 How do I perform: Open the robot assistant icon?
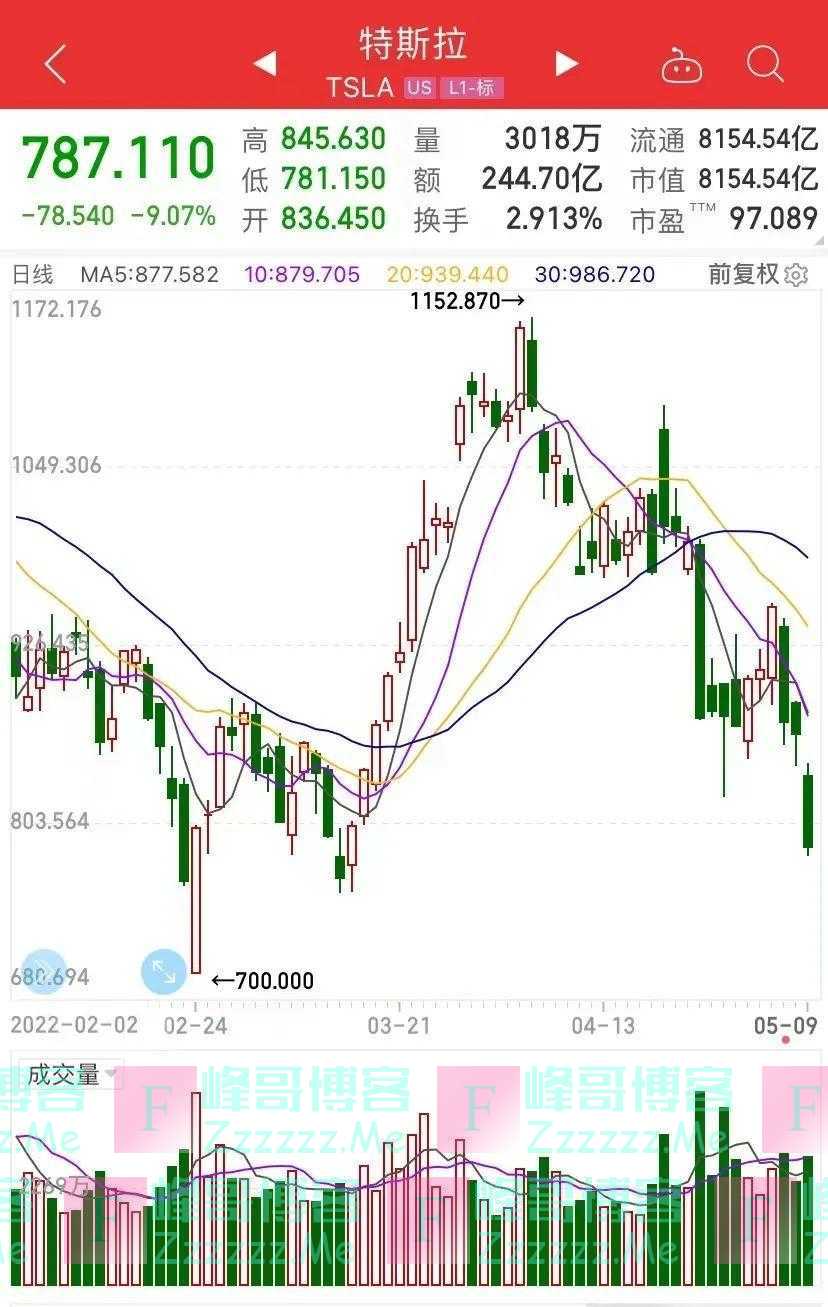(x=681, y=65)
